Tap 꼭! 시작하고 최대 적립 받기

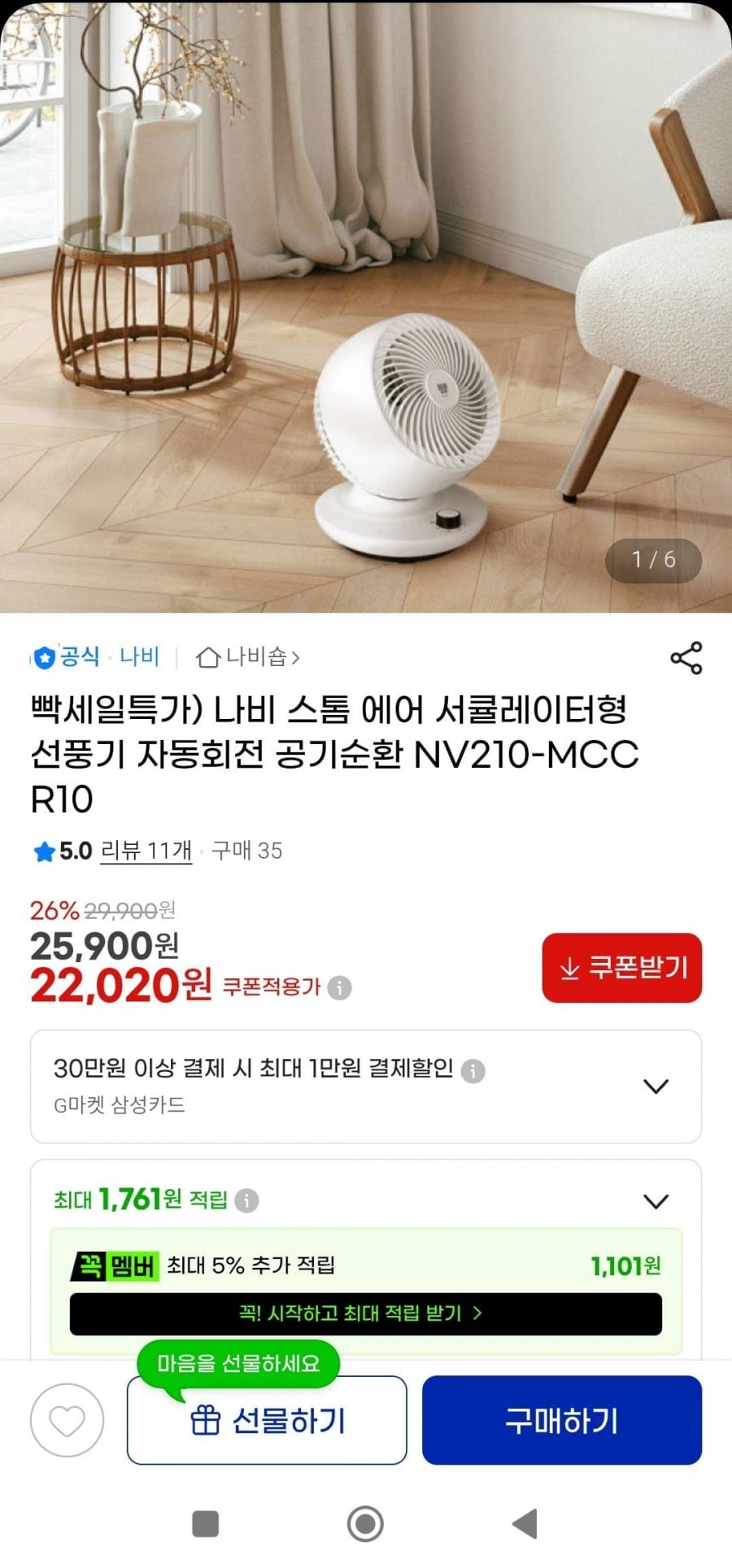(x=365, y=1313)
